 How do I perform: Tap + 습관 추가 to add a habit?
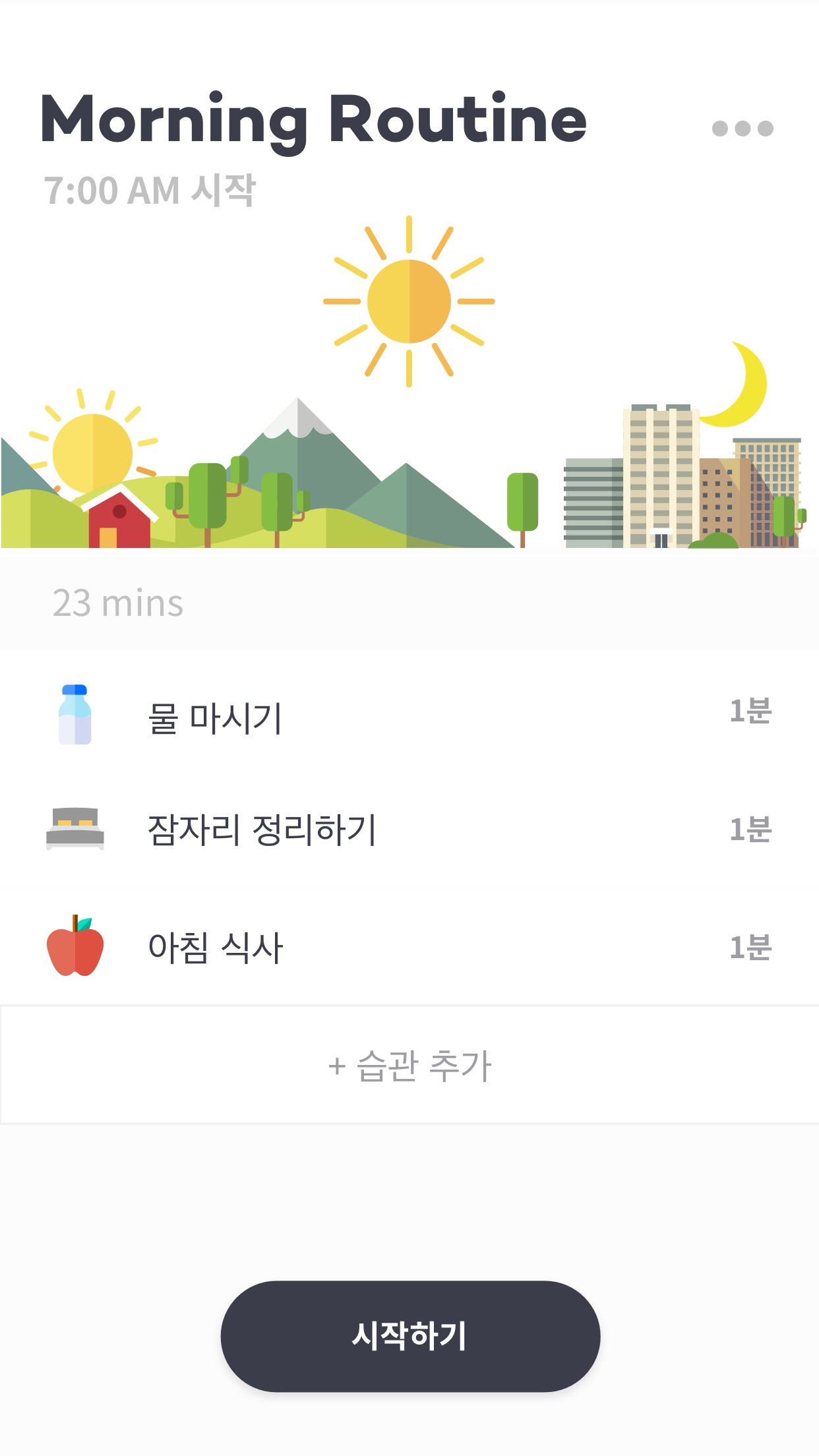pyautogui.click(x=409, y=1065)
